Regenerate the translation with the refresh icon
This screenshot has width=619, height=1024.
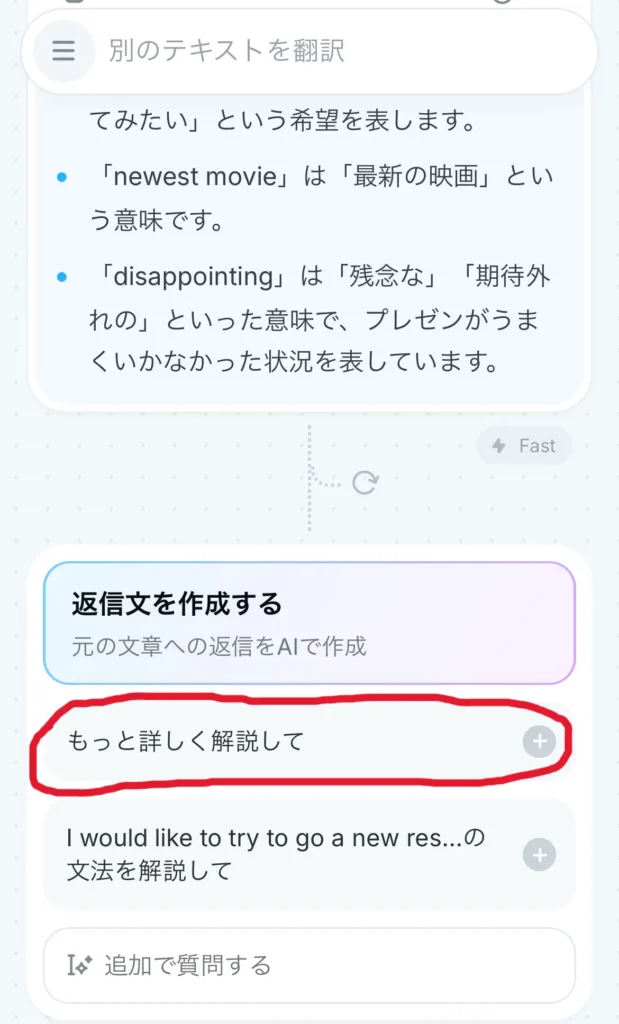click(x=365, y=484)
